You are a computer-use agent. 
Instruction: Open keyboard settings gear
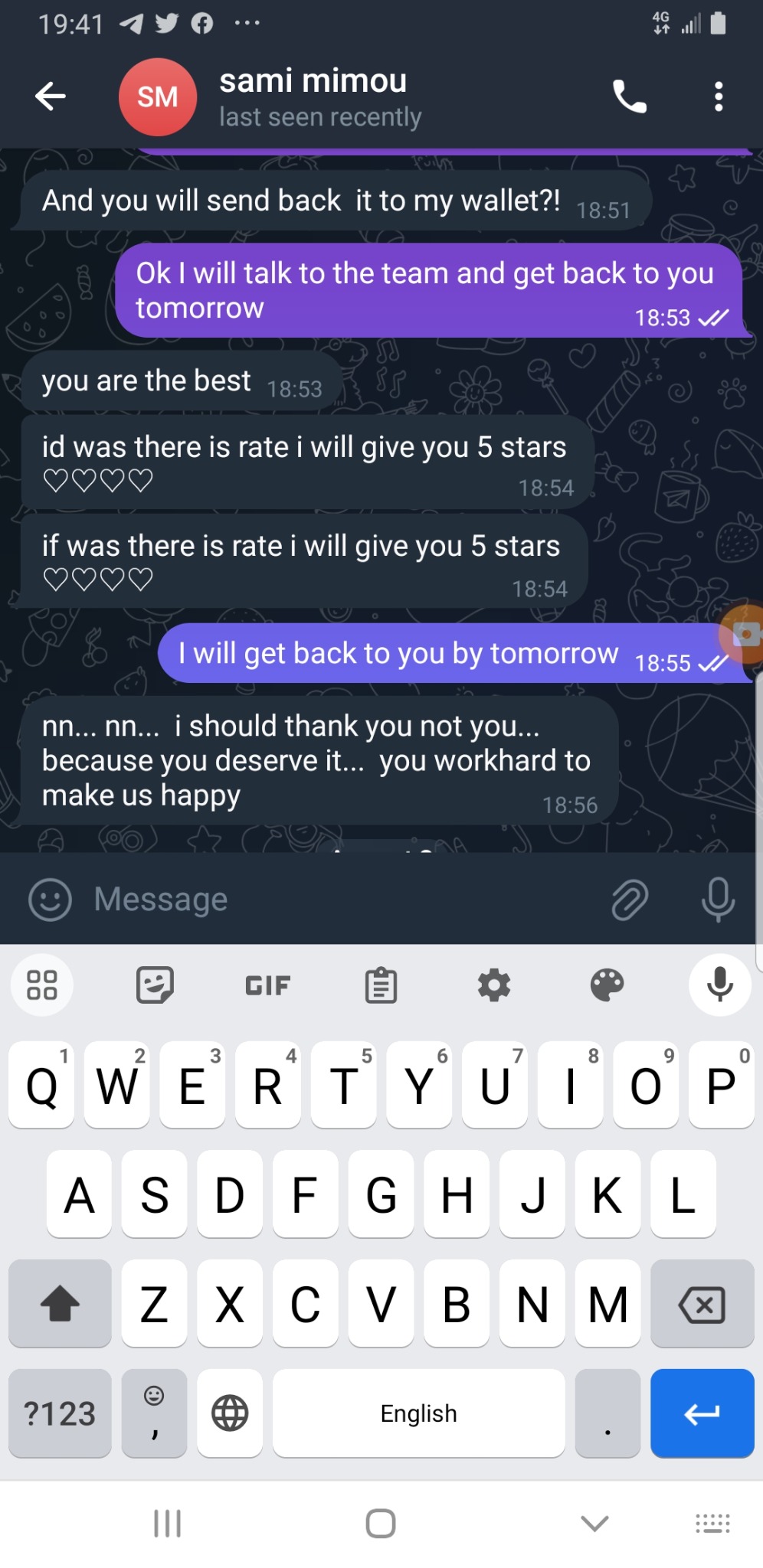[494, 985]
